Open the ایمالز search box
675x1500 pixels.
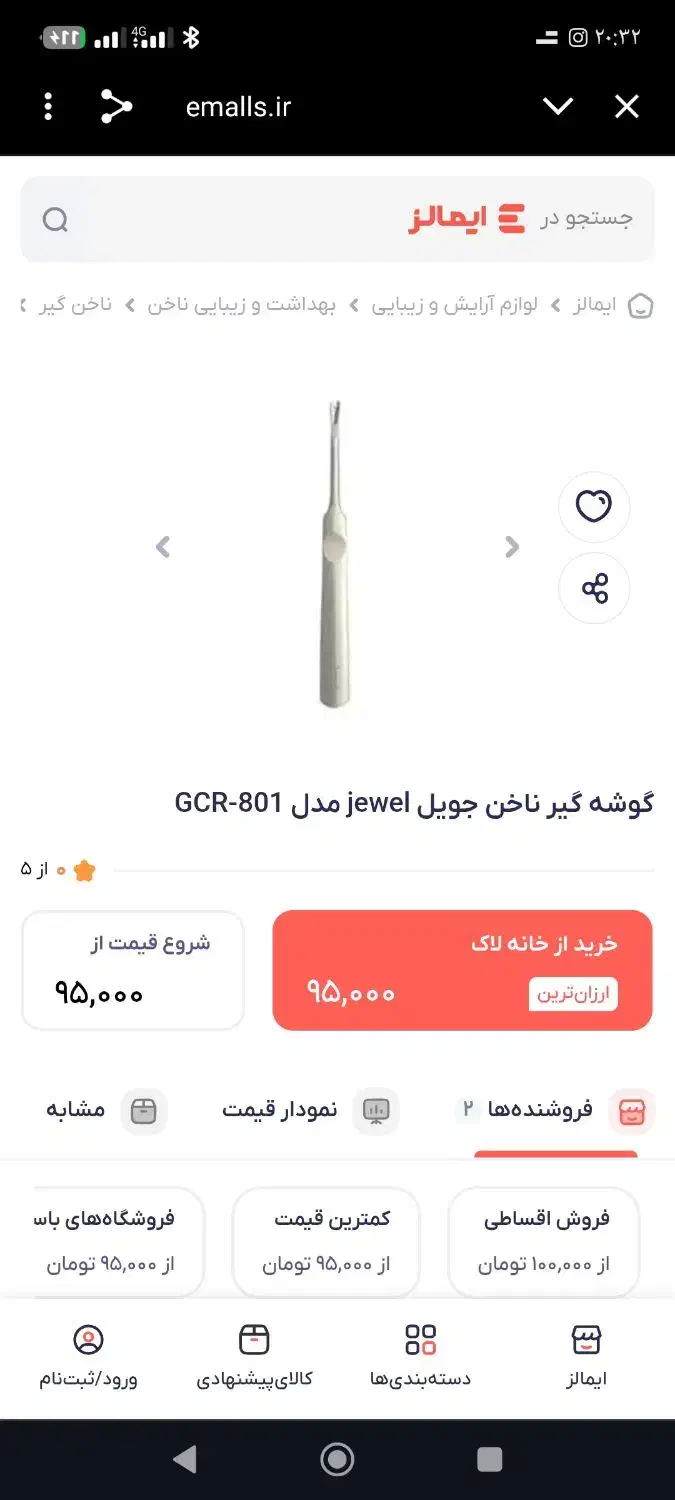pos(337,219)
